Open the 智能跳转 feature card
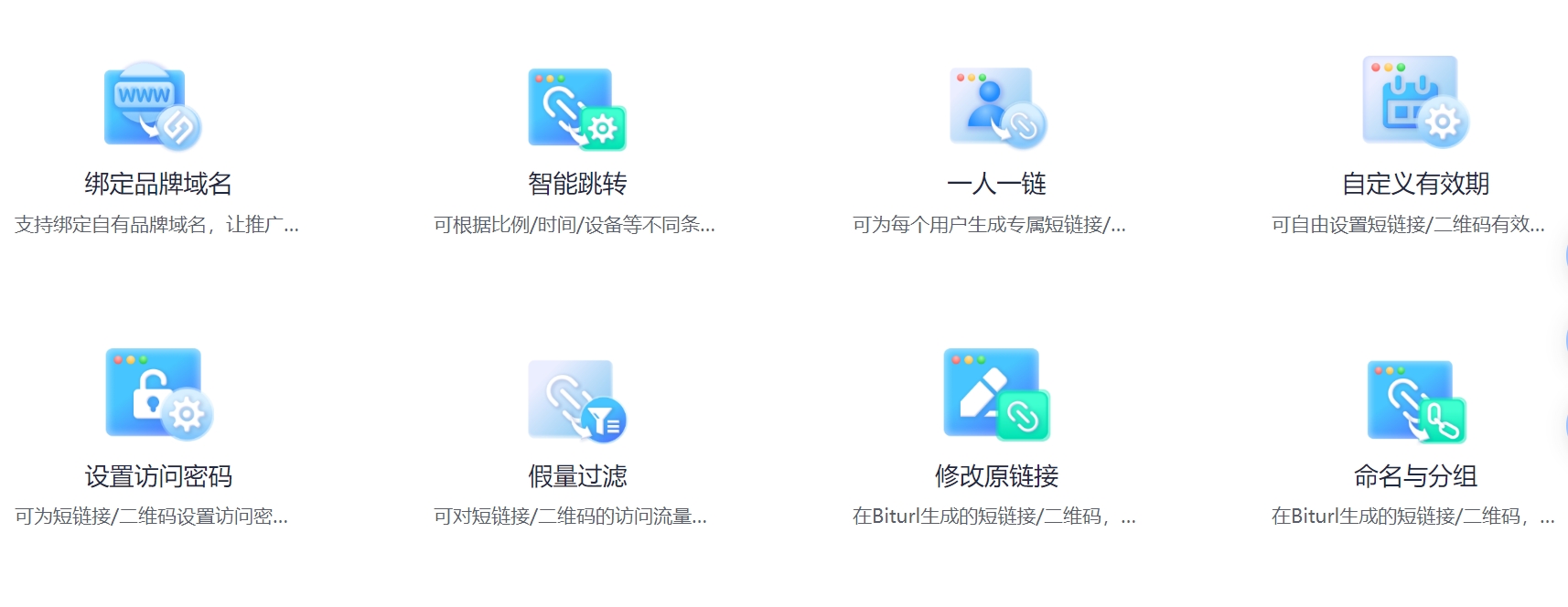 (577, 184)
